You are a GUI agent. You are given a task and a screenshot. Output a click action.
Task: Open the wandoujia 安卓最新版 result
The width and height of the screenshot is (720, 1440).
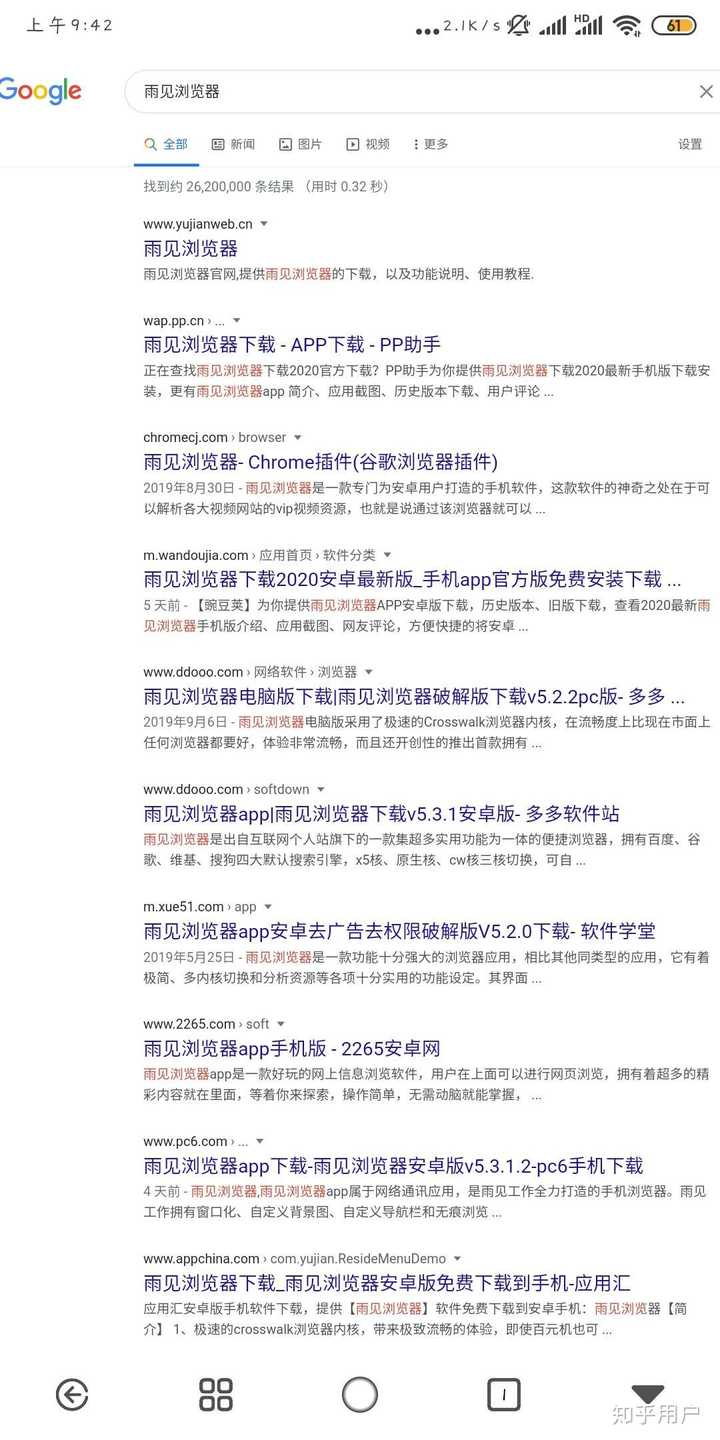pos(412,579)
